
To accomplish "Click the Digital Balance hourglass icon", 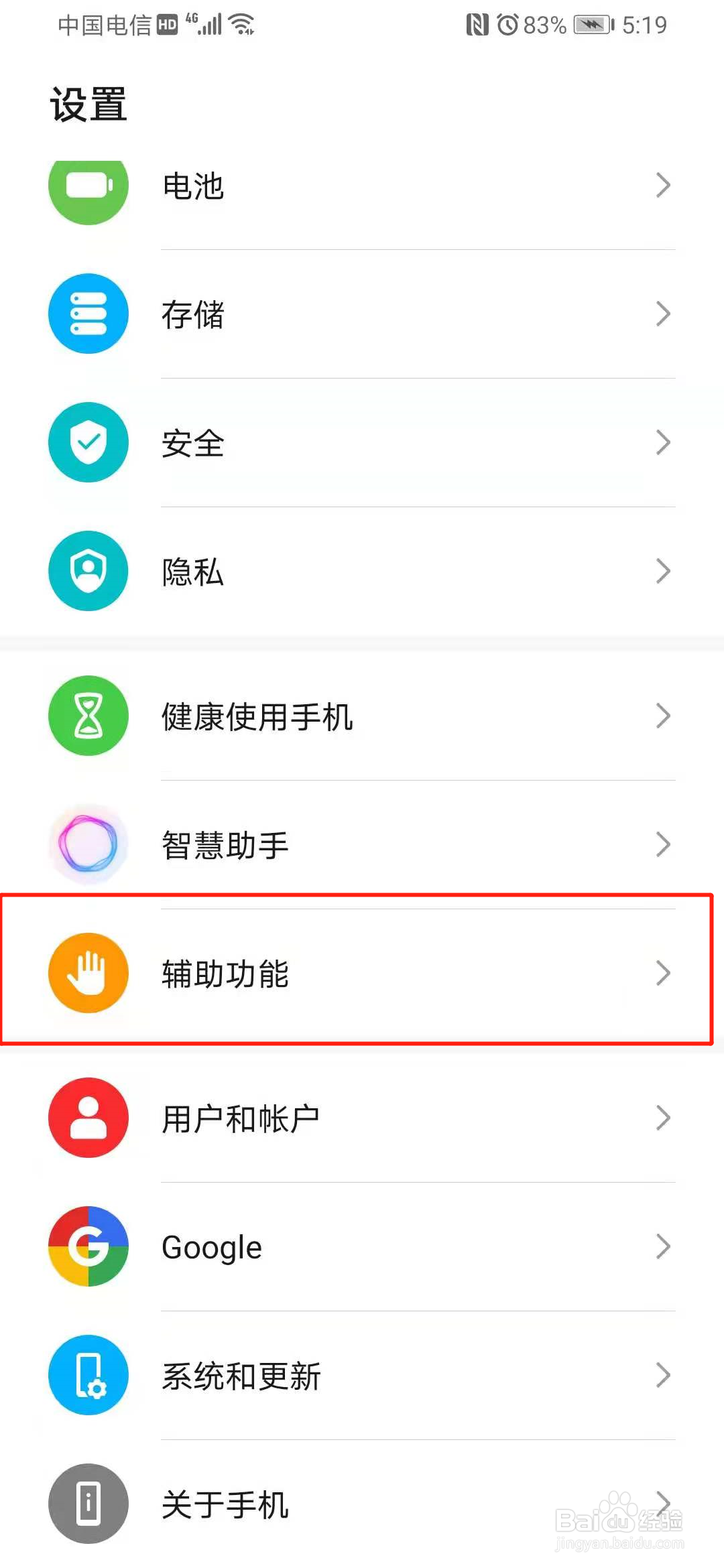I will point(87,716).
